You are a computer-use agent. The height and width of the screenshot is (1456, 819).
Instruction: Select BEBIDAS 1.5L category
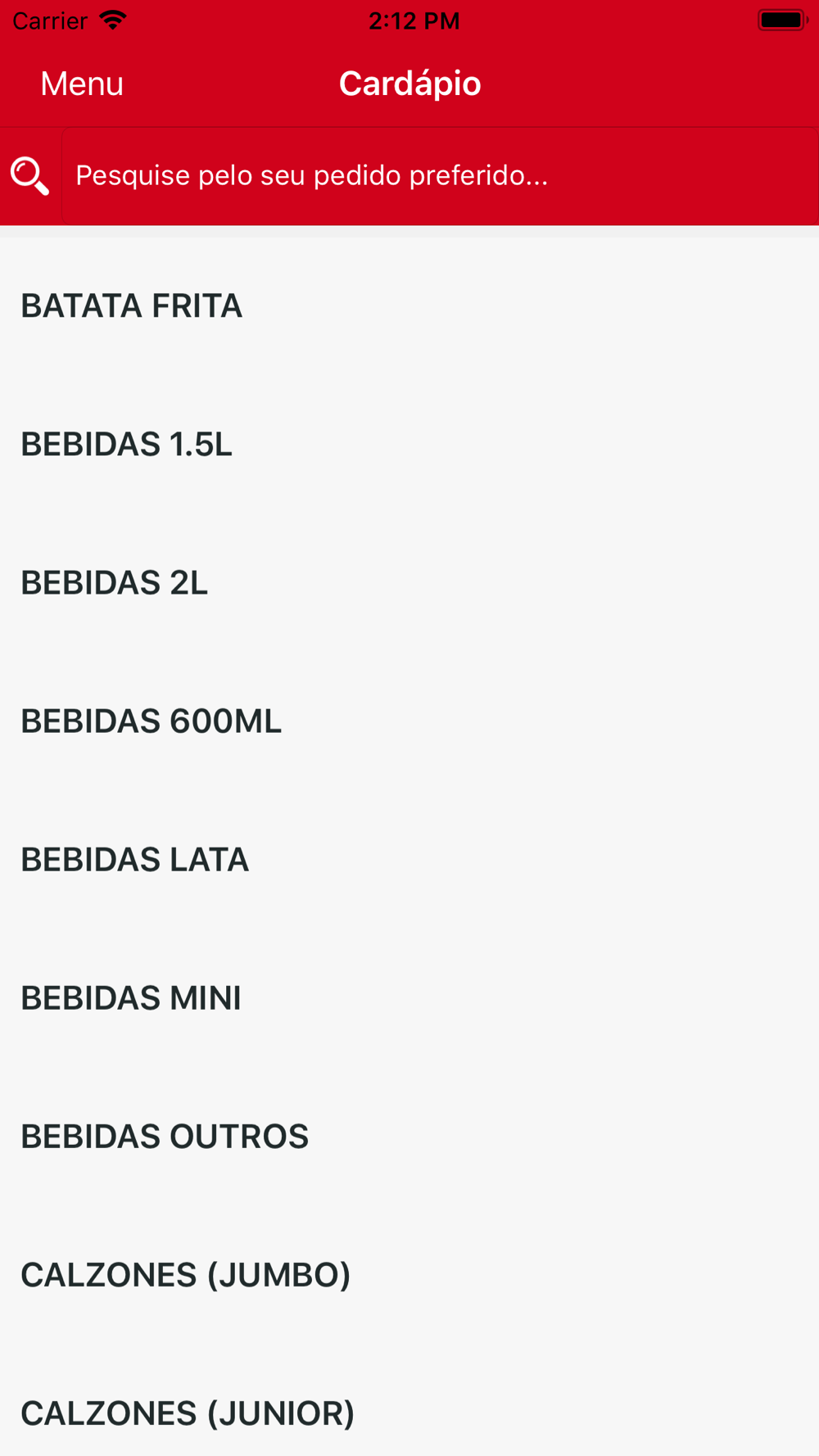click(409, 445)
